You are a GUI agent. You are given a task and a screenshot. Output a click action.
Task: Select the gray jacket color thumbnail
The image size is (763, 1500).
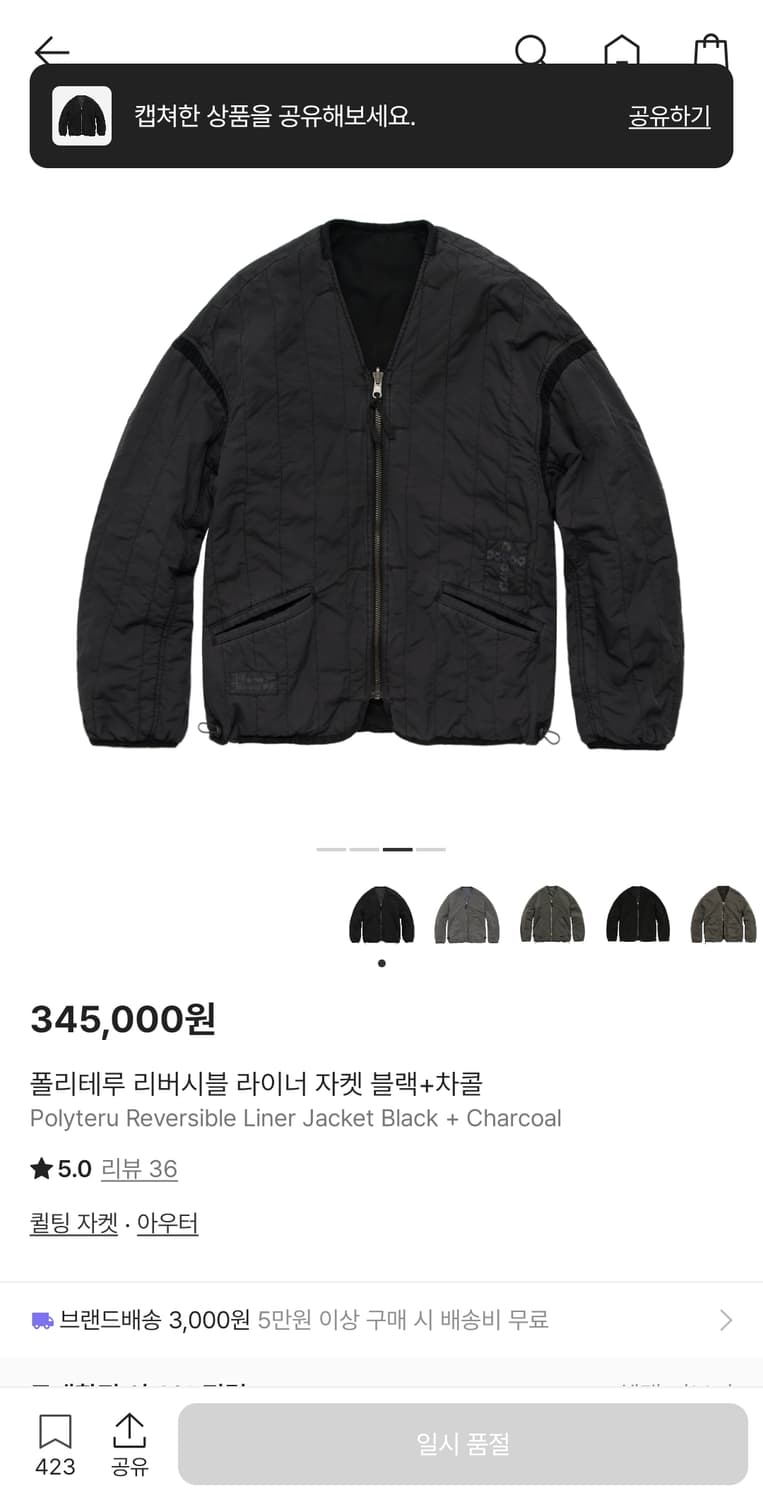click(467, 915)
